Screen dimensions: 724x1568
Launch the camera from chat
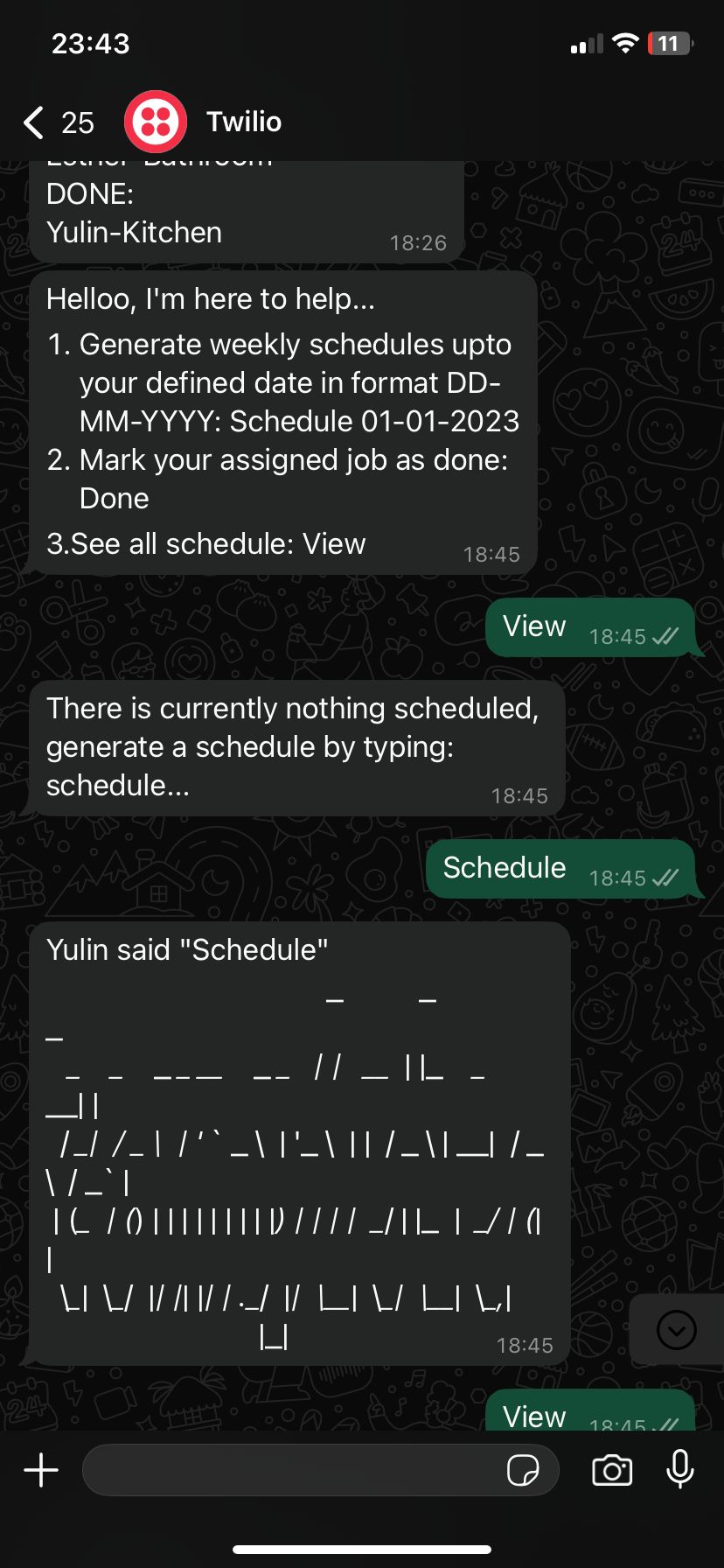(612, 1470)
